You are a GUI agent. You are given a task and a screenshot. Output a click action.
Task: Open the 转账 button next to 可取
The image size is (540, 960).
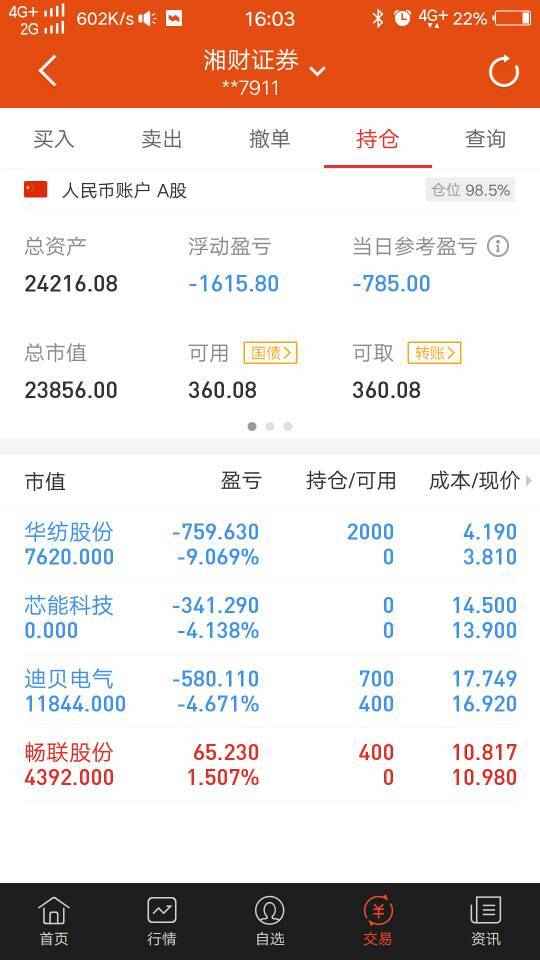[434, 353]
